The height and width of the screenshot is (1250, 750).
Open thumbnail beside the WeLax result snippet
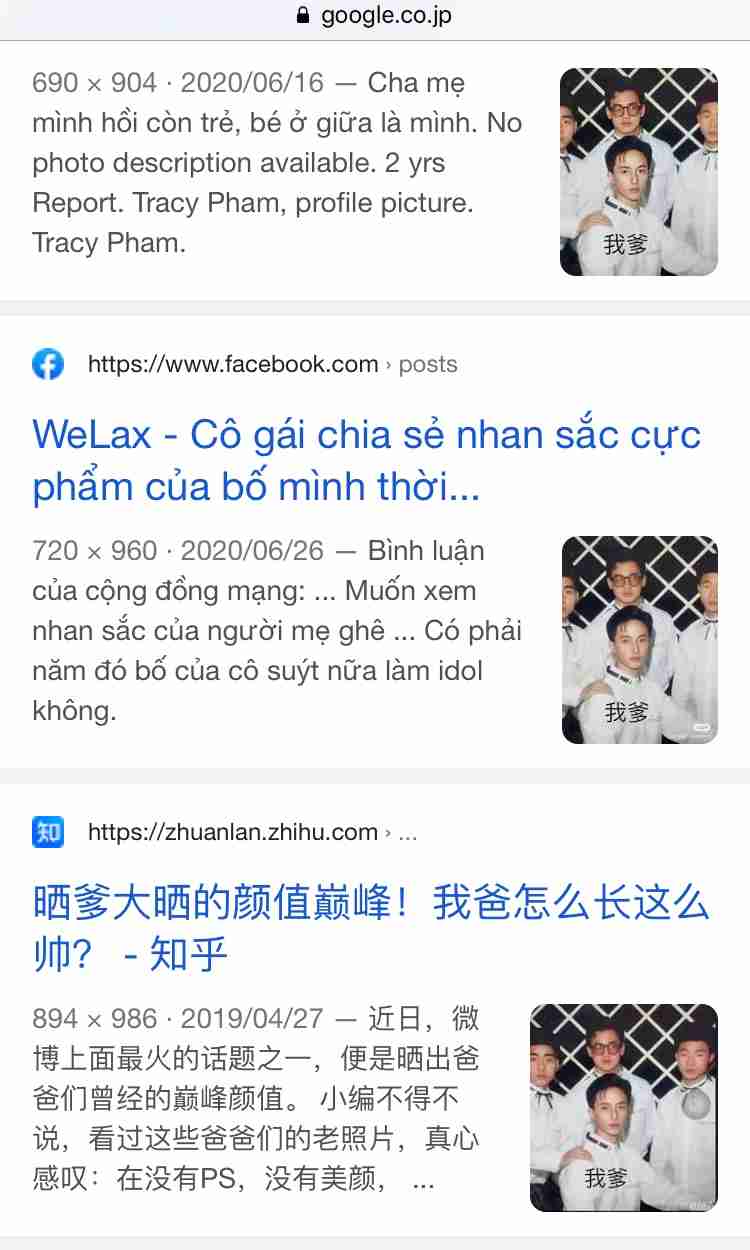[639, 640]
